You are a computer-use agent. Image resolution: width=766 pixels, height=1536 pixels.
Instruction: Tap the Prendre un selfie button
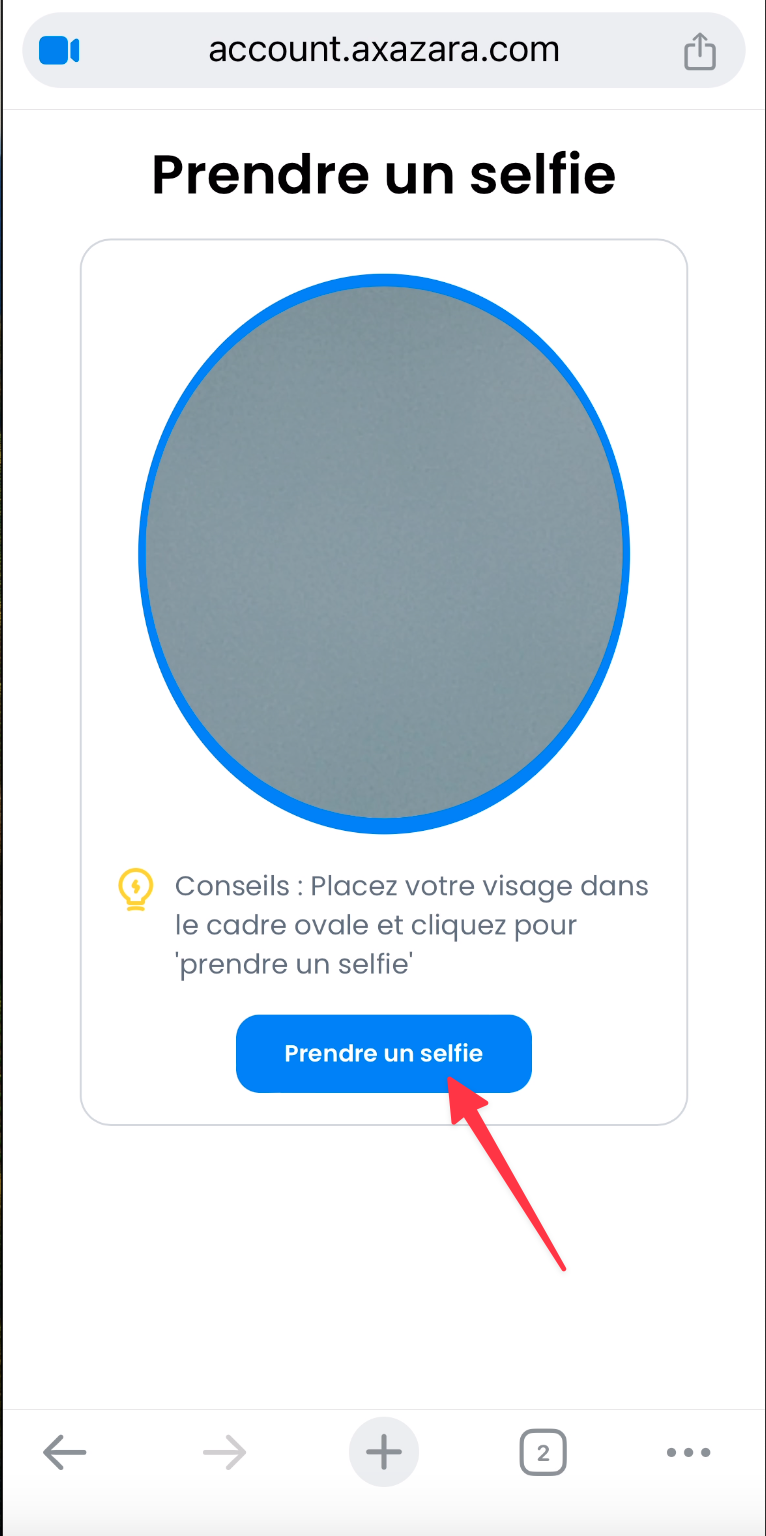point(383,1053)
